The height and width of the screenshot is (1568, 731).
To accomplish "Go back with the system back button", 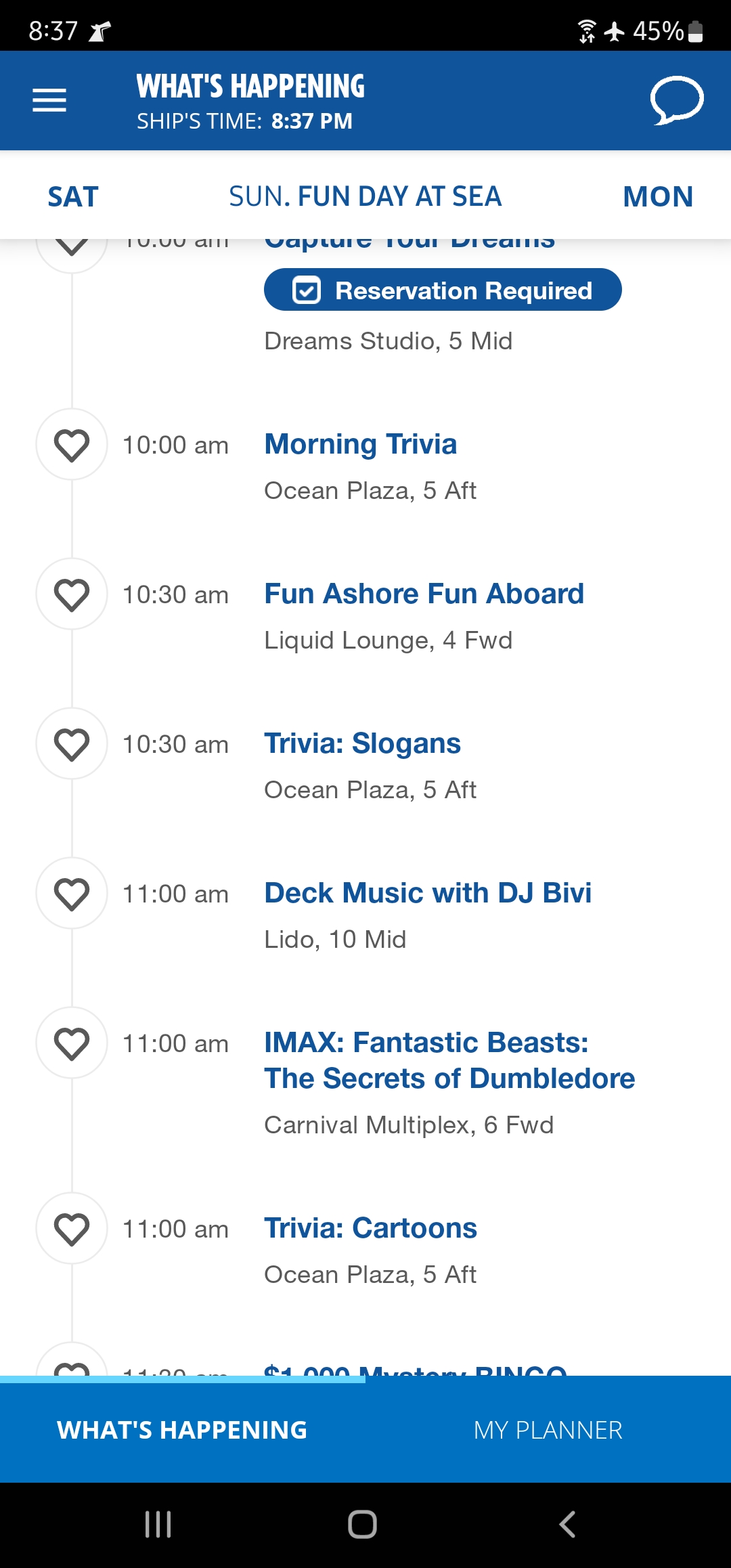I will tap(567, 1525).
